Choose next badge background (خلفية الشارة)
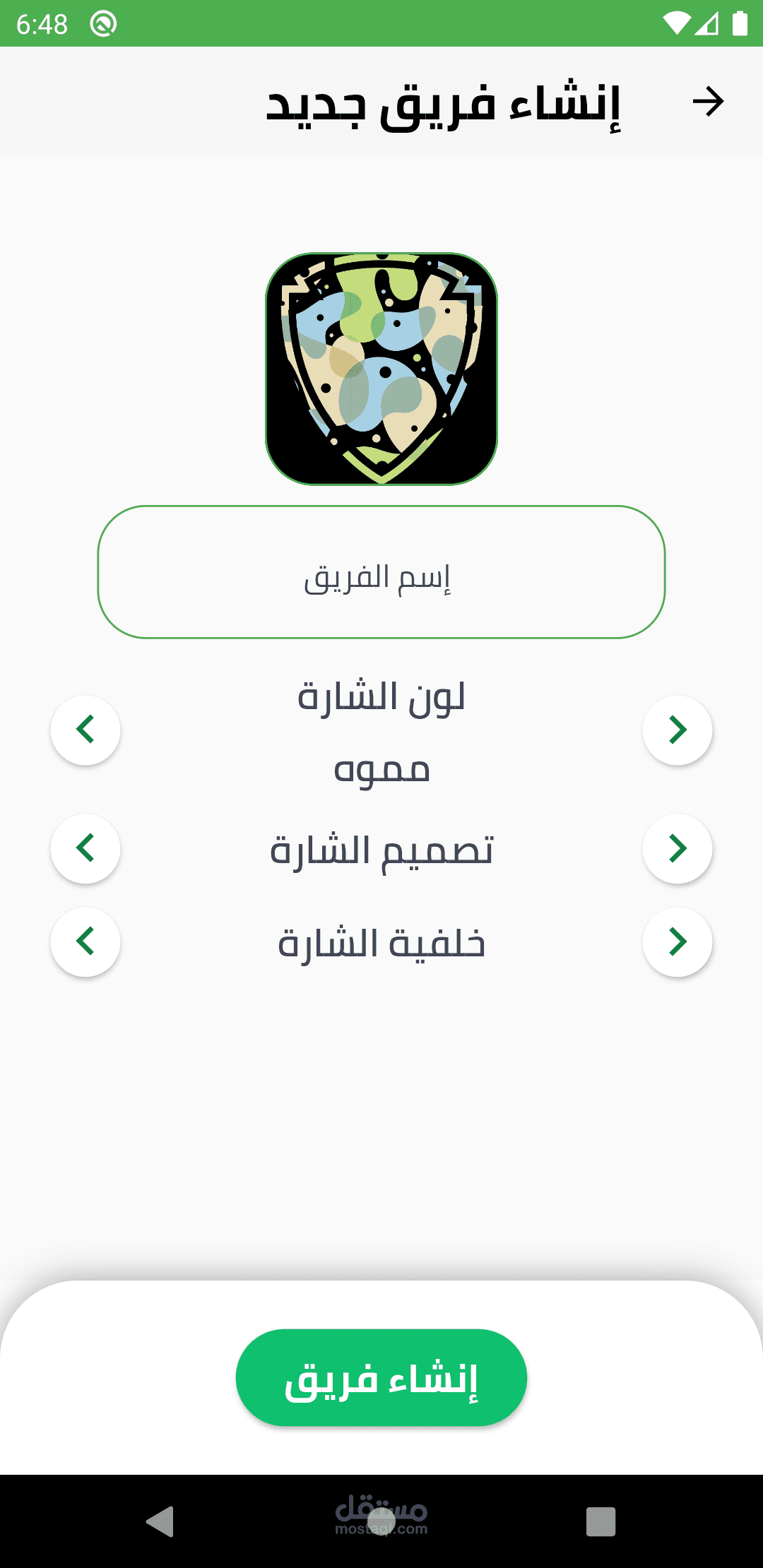Image resolution: width=763 pixels, height=1568 pixels. (678, 942)
